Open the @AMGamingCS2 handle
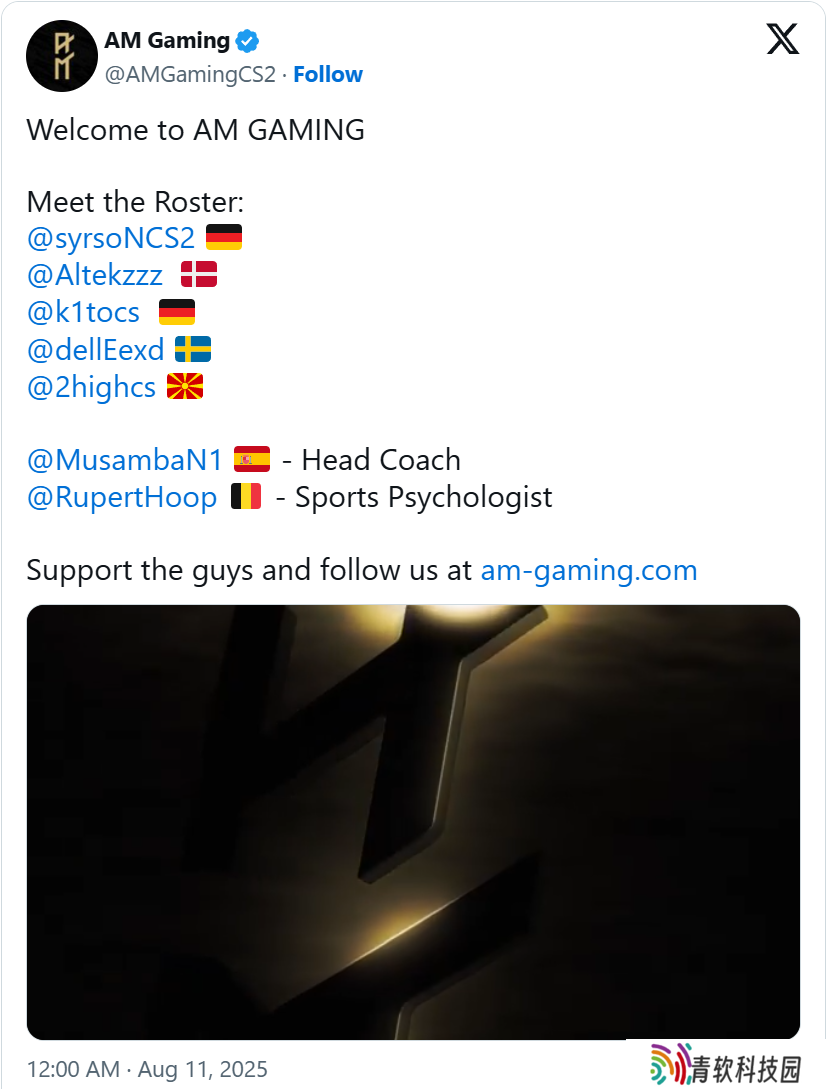The image size is (826, 1089). [x=190, y=74]
